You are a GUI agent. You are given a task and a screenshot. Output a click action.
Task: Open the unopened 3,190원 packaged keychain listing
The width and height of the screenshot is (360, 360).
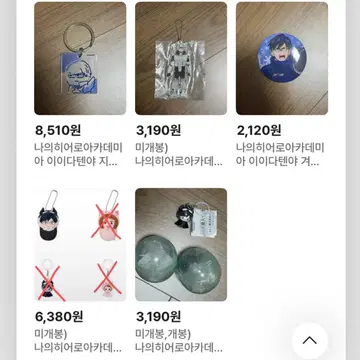click(181, 58)
